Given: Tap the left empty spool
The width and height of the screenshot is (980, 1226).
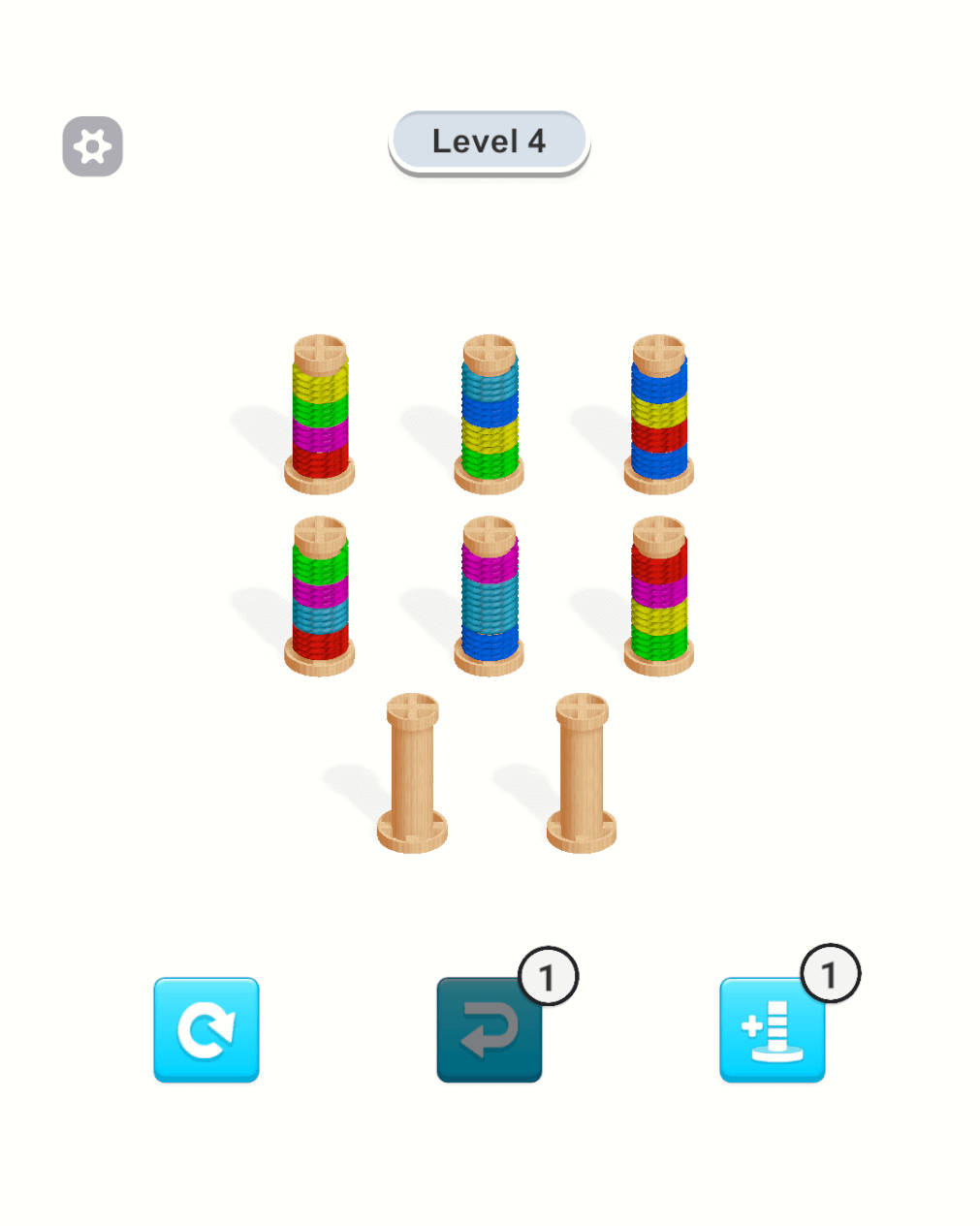Looking at the screenshot, I should 412,775.
